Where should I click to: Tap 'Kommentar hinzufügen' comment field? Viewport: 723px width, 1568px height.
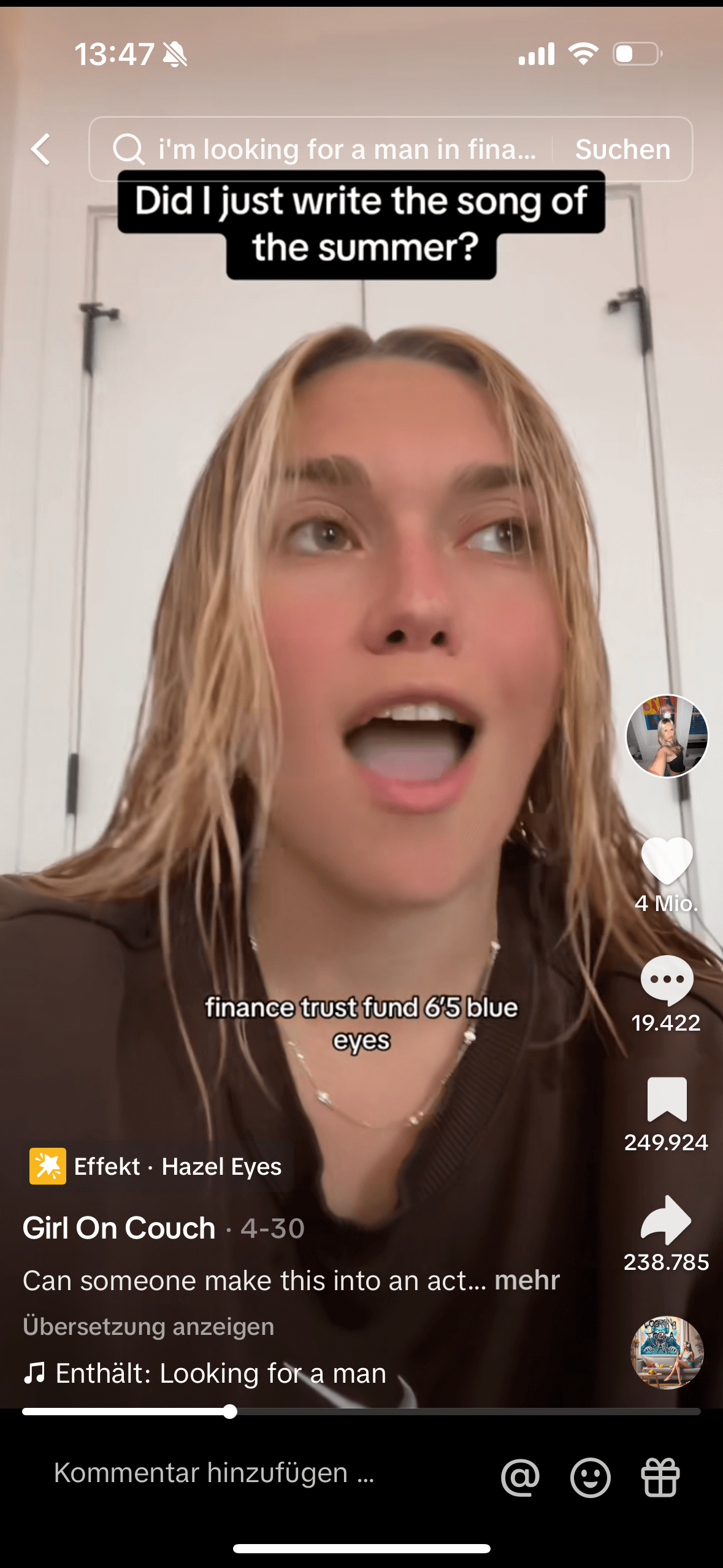[215, 1473]
